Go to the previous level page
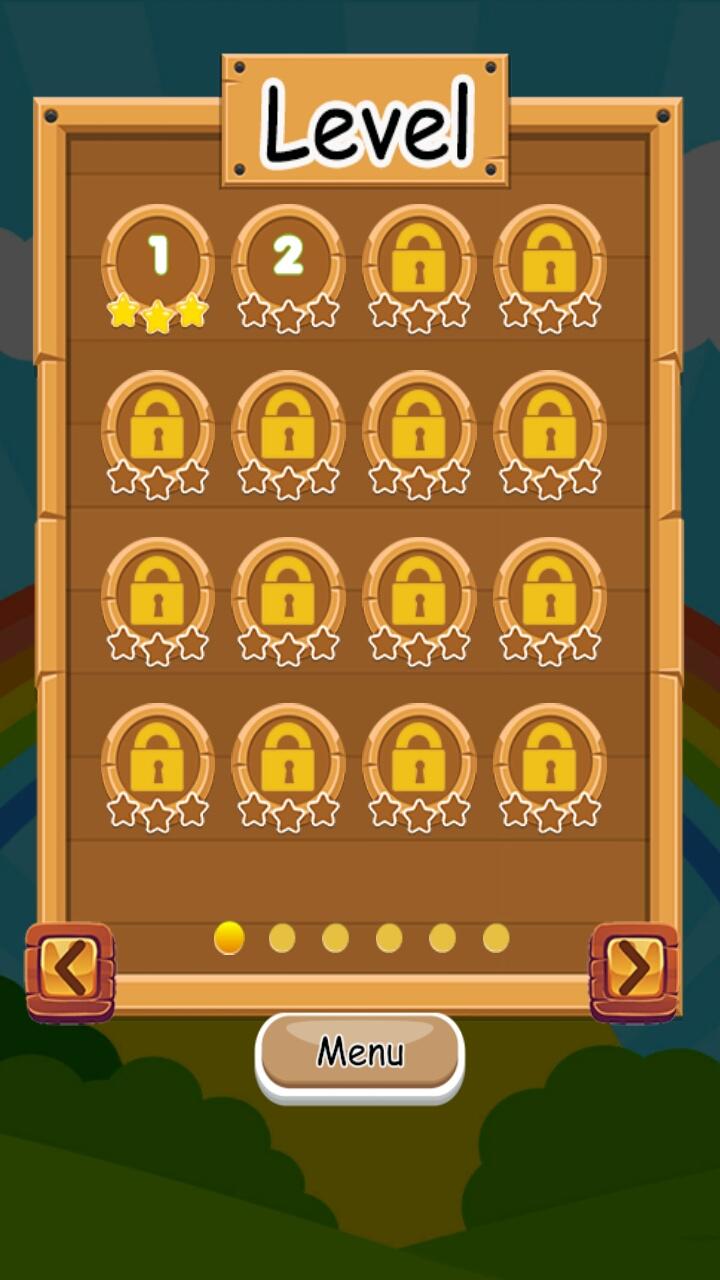Screen dimensions: 720x1280 tap(70, 970)
